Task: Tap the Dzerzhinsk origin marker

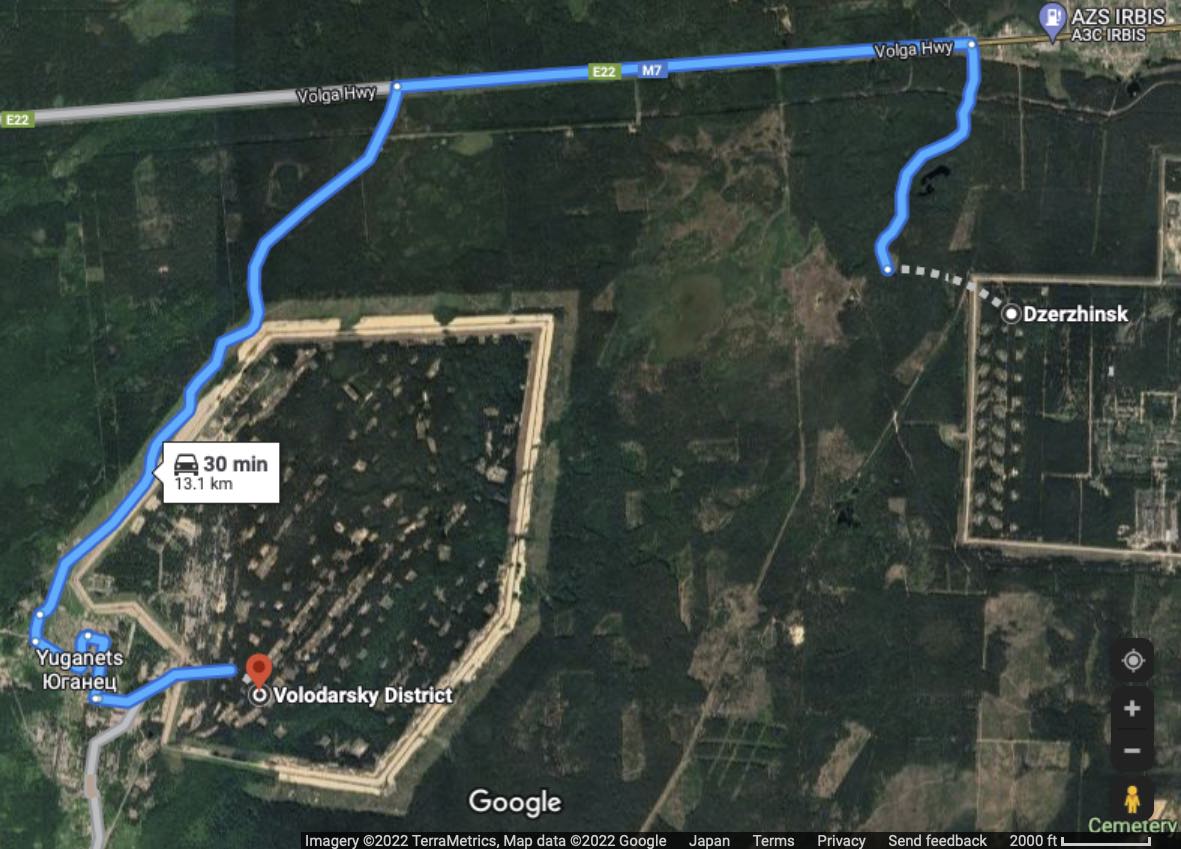Action: pos(1012,314)
